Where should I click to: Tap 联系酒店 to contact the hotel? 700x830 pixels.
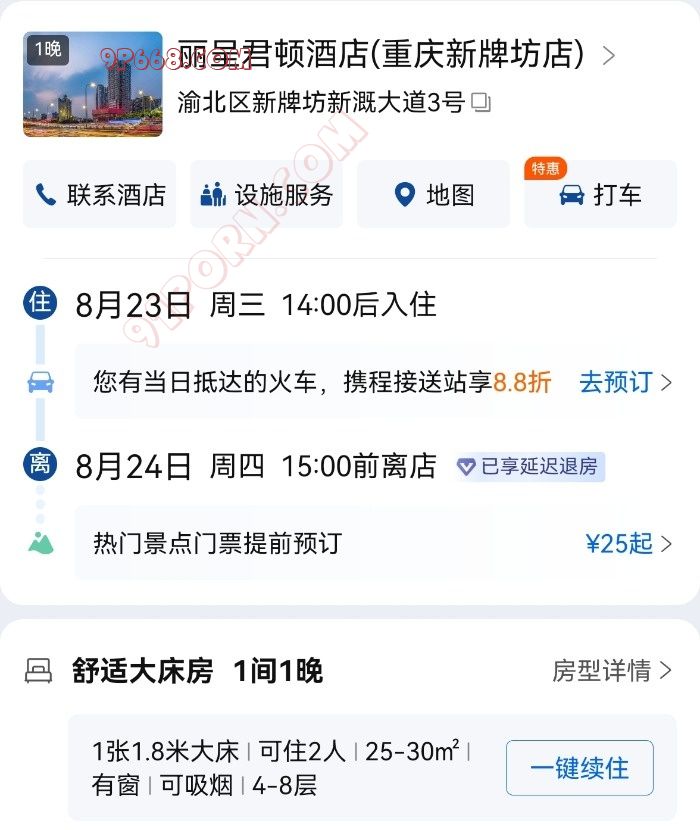(x=99, y=194)
